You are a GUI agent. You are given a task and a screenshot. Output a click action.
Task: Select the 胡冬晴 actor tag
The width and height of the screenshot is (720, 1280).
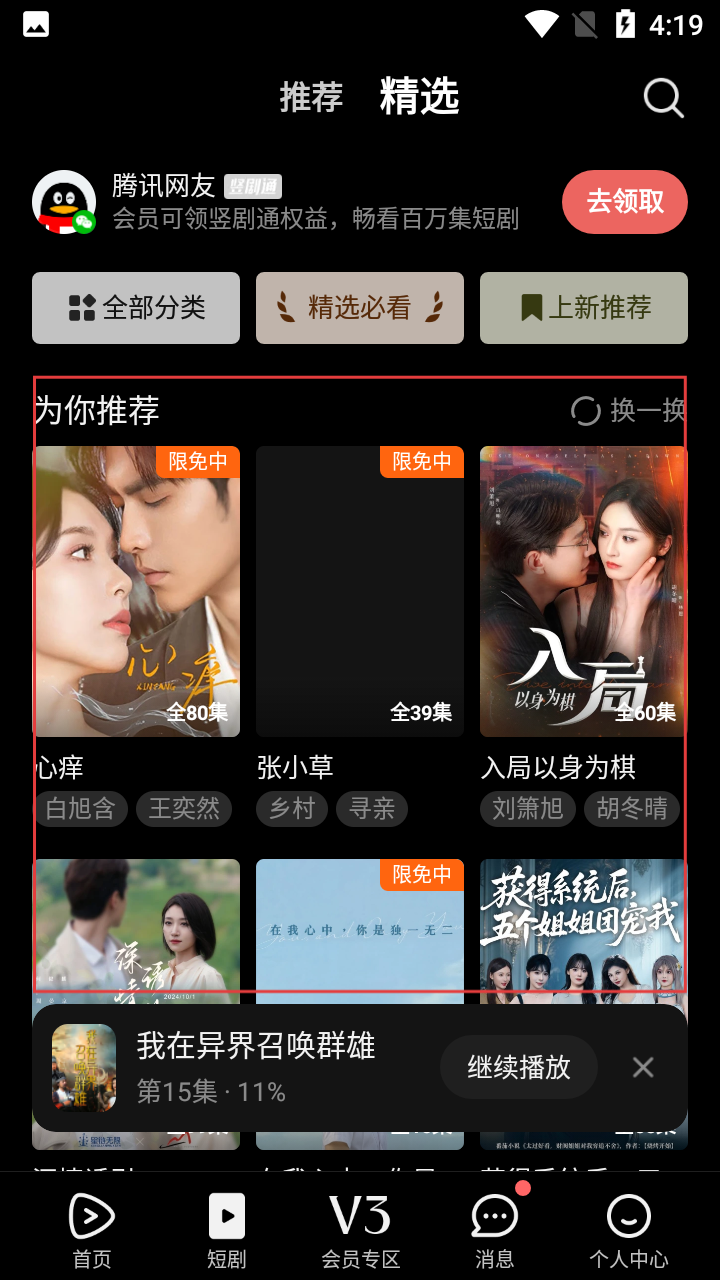(x=632, y=808)
